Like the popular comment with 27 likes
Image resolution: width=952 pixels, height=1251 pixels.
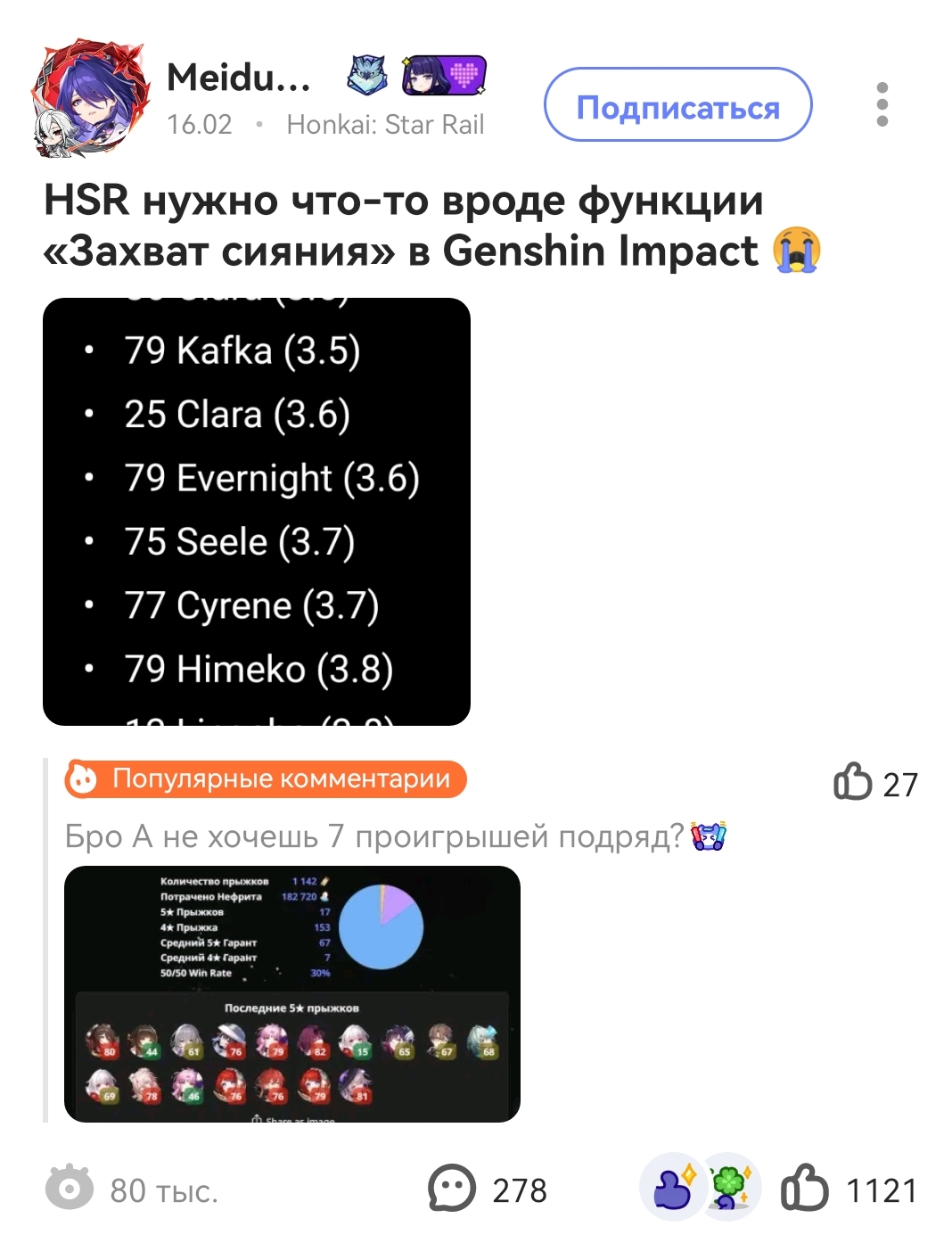pyautogui.click(x=853, y=782)
